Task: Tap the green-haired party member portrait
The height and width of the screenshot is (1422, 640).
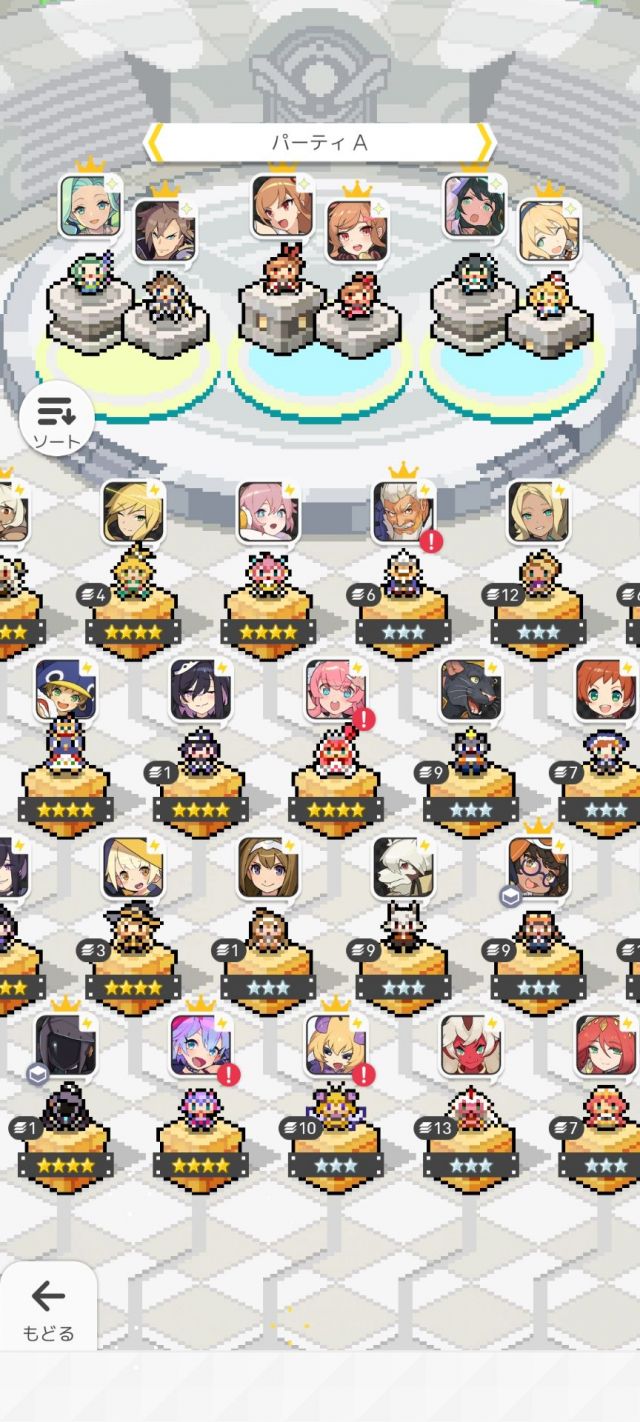Action: [90, 205]
